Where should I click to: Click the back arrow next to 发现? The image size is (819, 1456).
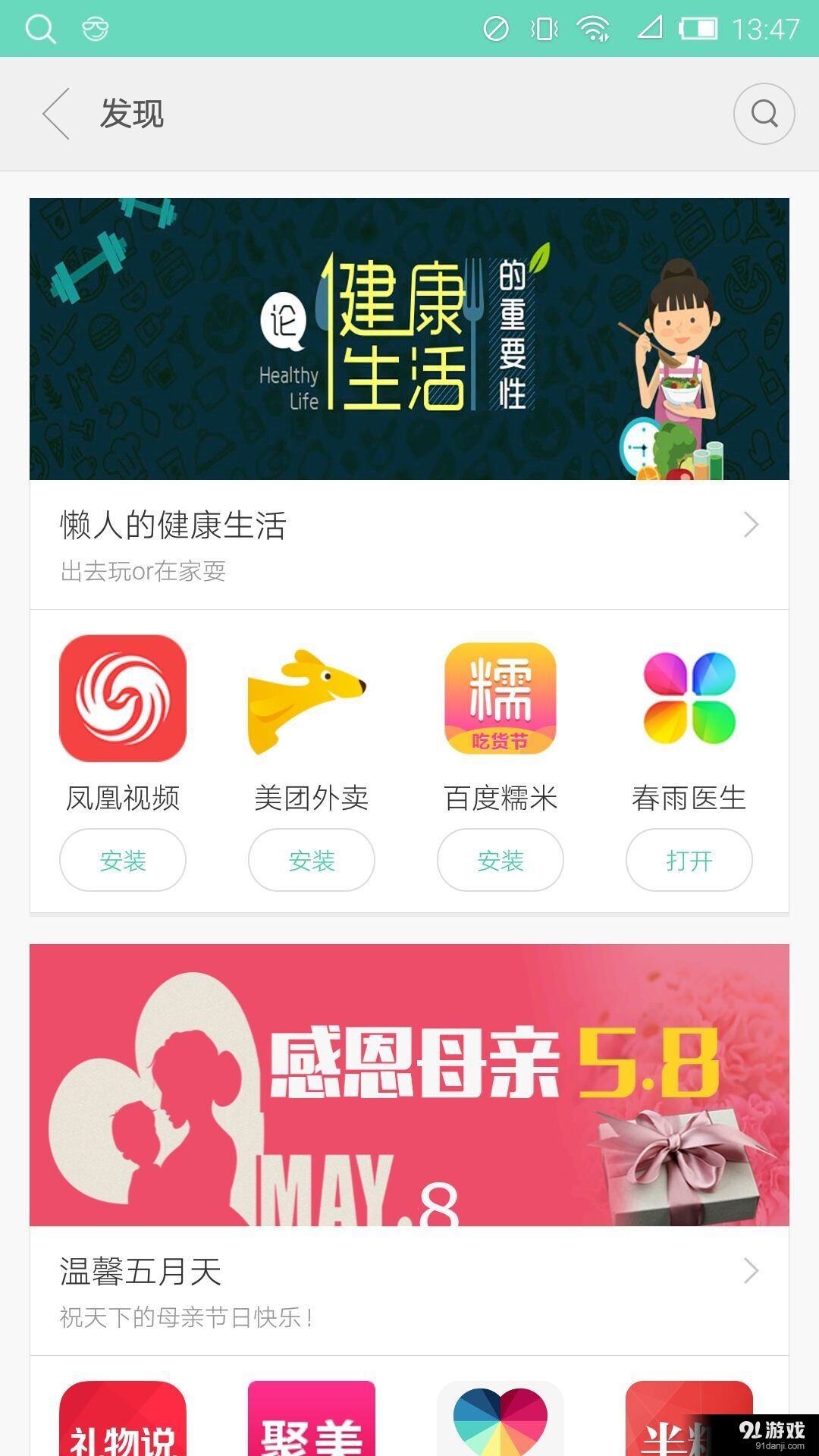coord(55,114)
